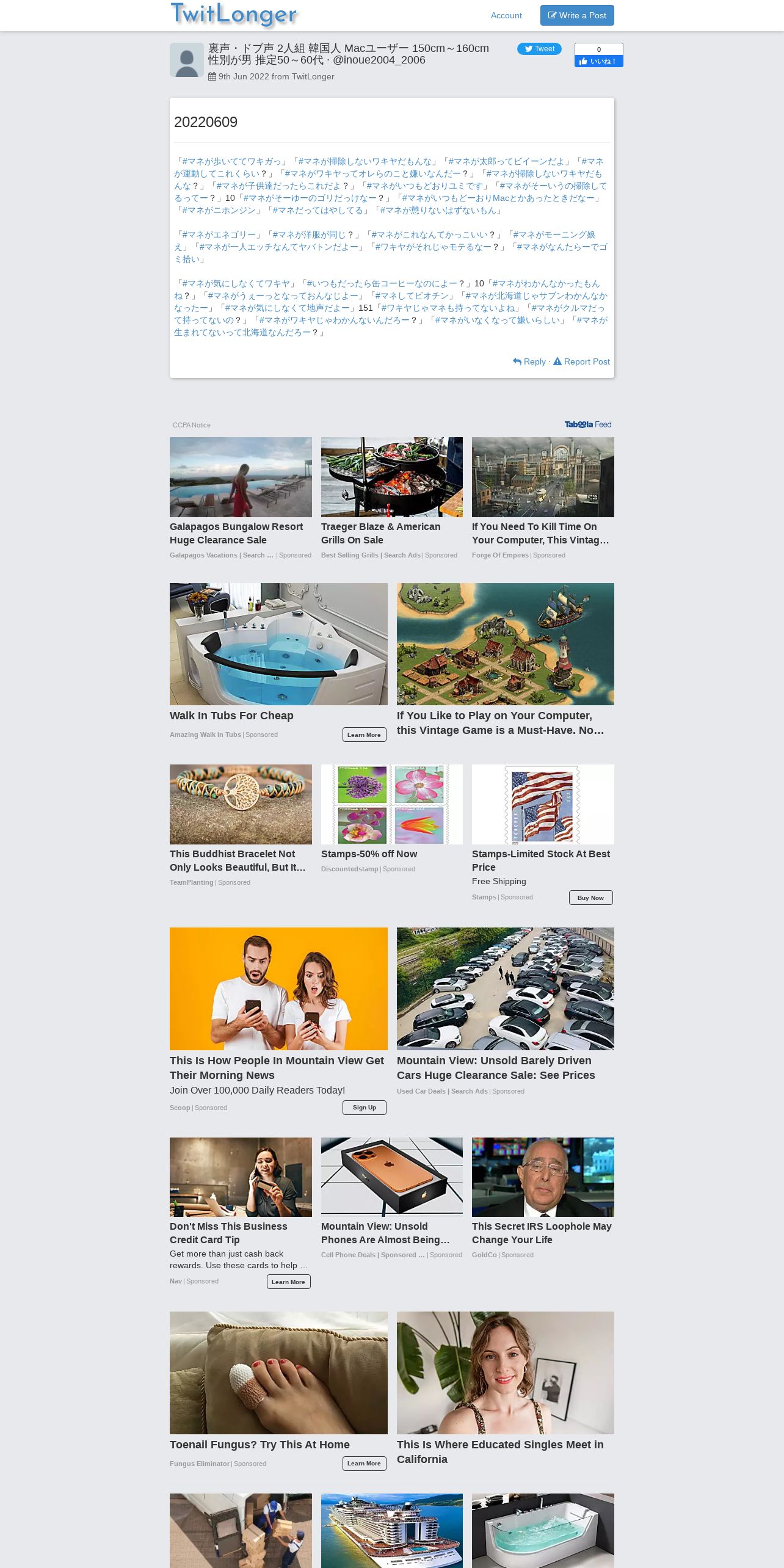Tap Learn More on the Toenail Fungus ad
Viewport: 784px width, 1568px height.
click(364, 1463)
